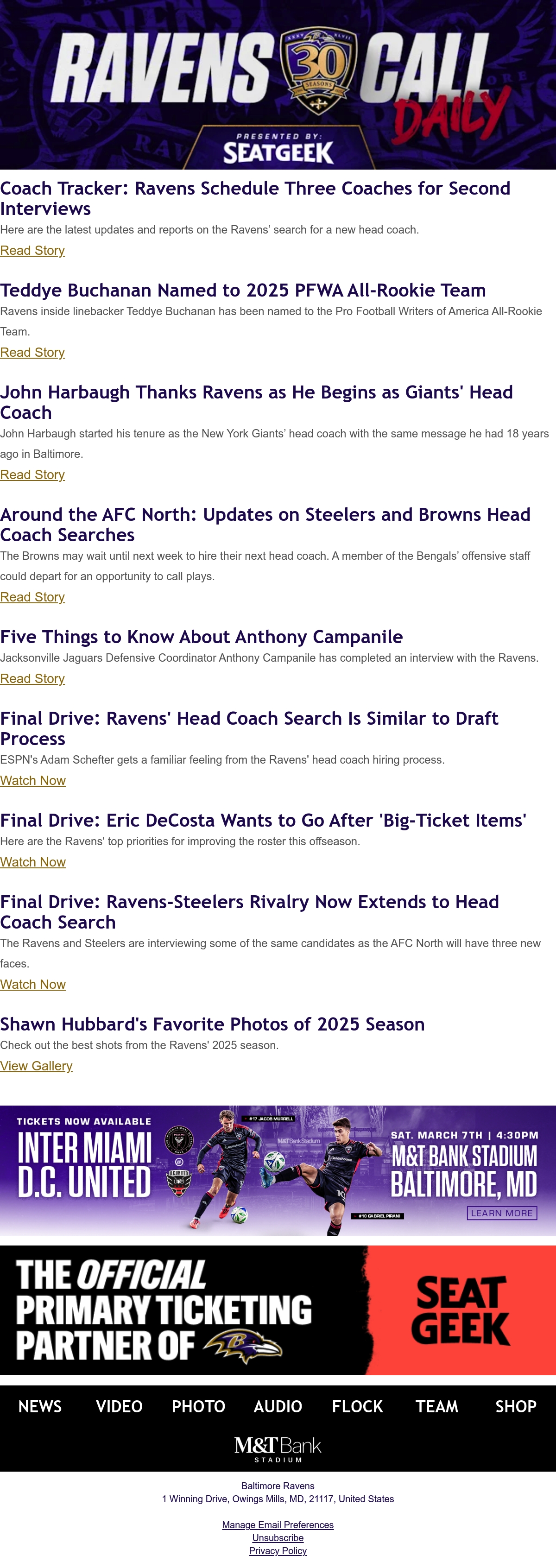
Task: Read the Around the AFC North story
Action: click(x=32, y=597)
